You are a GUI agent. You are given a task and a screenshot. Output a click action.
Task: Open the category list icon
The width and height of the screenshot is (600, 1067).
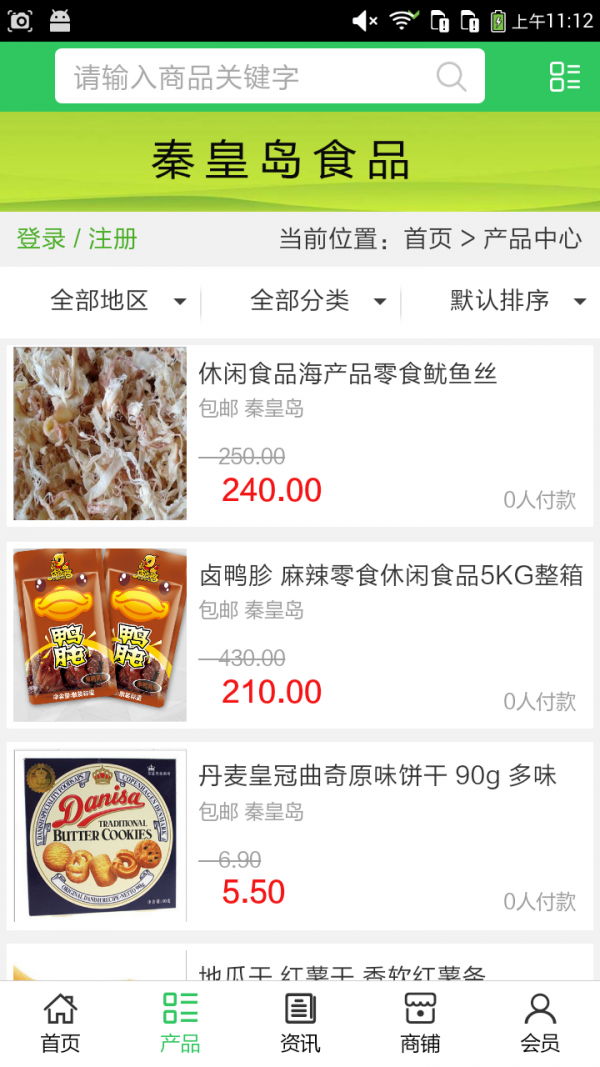click(564, 77)
